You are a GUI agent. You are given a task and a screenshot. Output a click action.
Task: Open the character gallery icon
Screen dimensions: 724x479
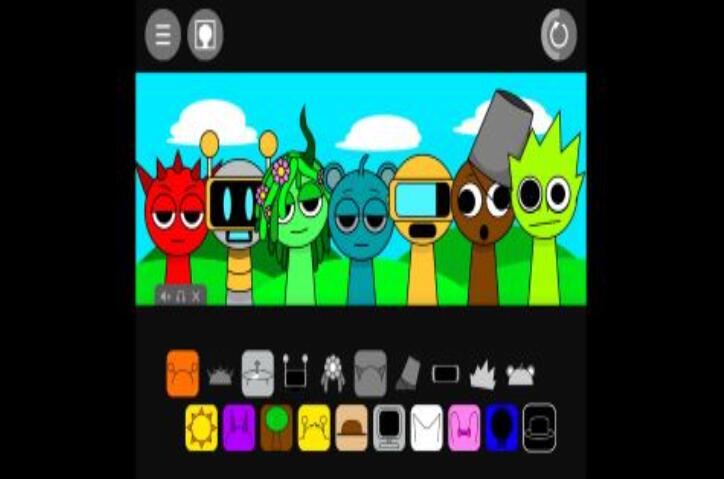(205, 35)
